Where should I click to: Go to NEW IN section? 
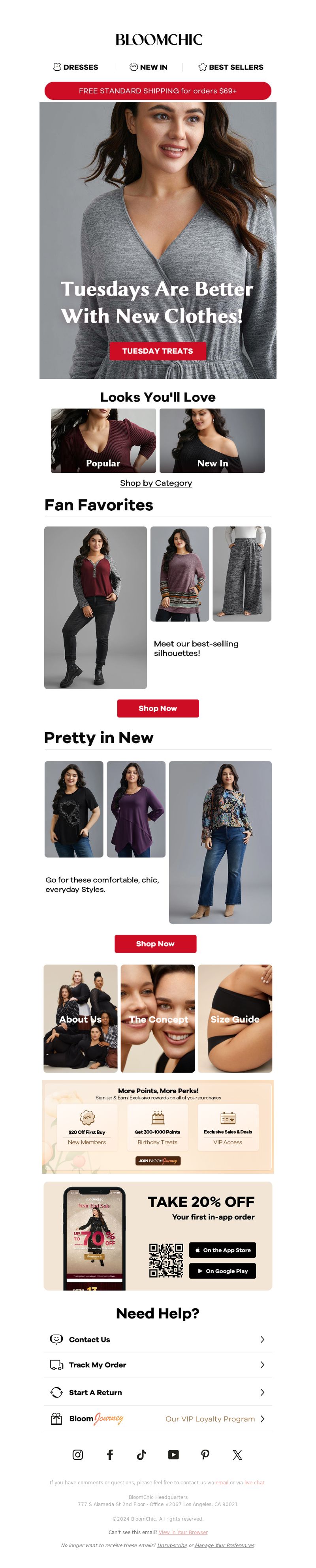148,67
